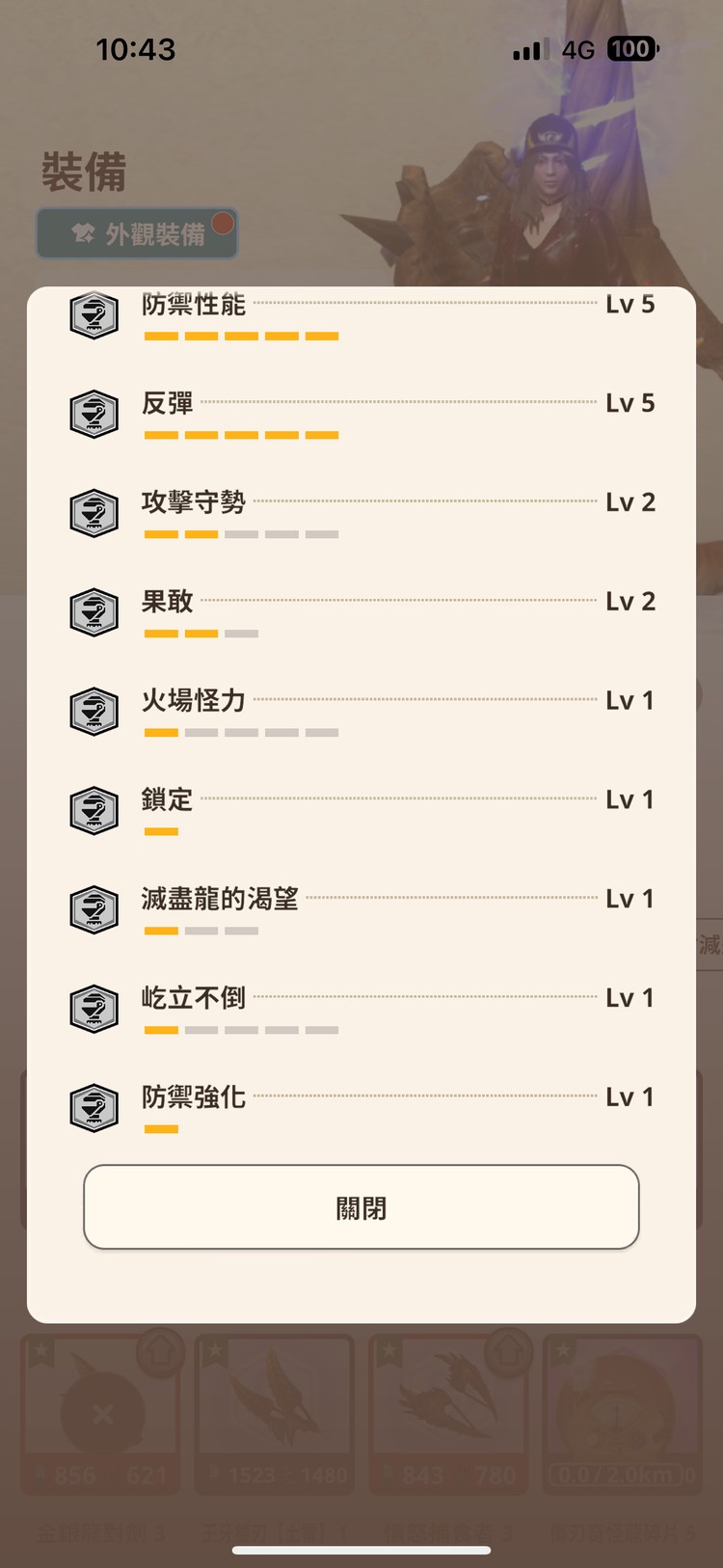Tap the red notification dot on 外觀裝備
This screenshot has height=1568, width=723.
click(223, 222)
